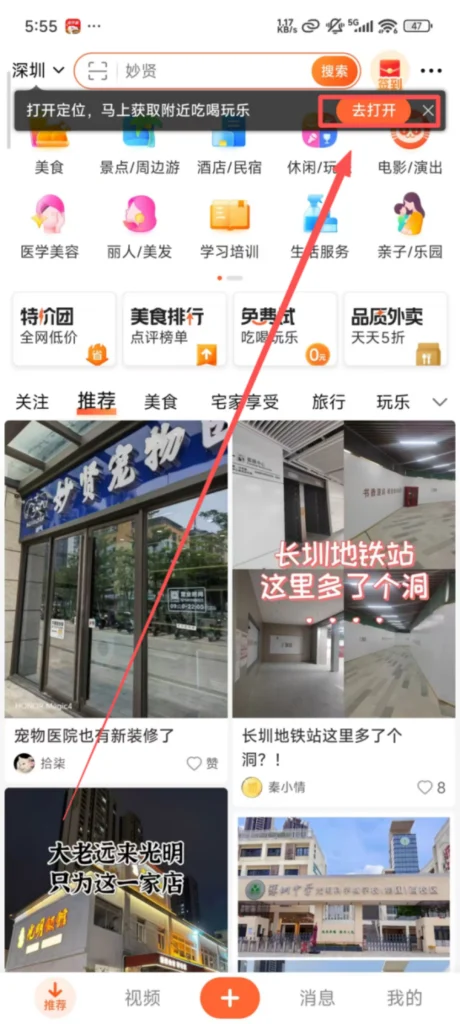Open the 生活服务 category
The image size is (460, 1024).
(x=320, y=227)
